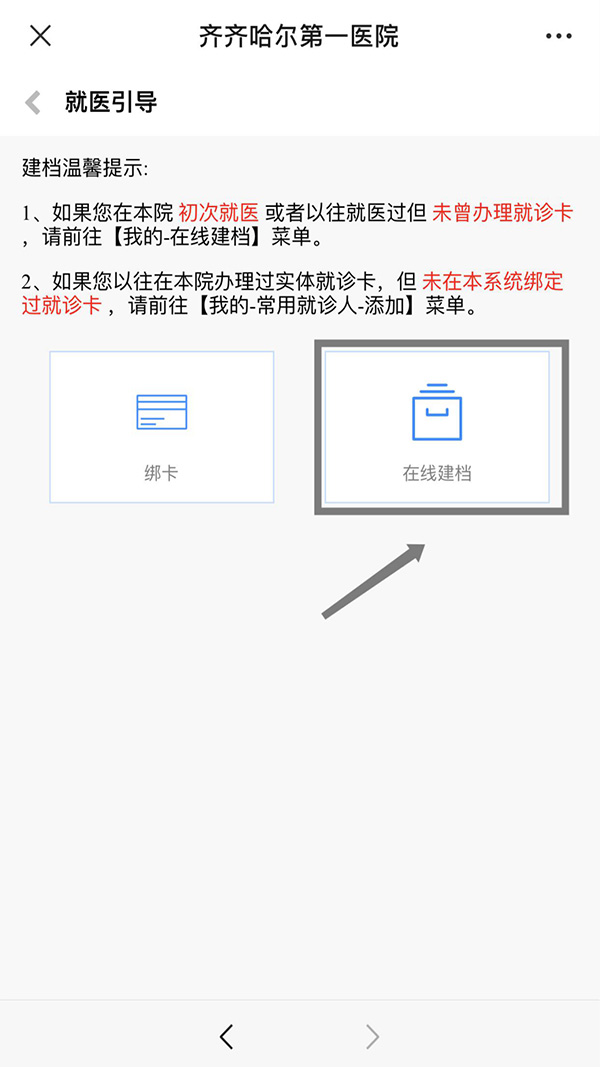This screenshot has height=1067, width=600.
Task: Open the 绑卡 card
Action: point(162,427)
